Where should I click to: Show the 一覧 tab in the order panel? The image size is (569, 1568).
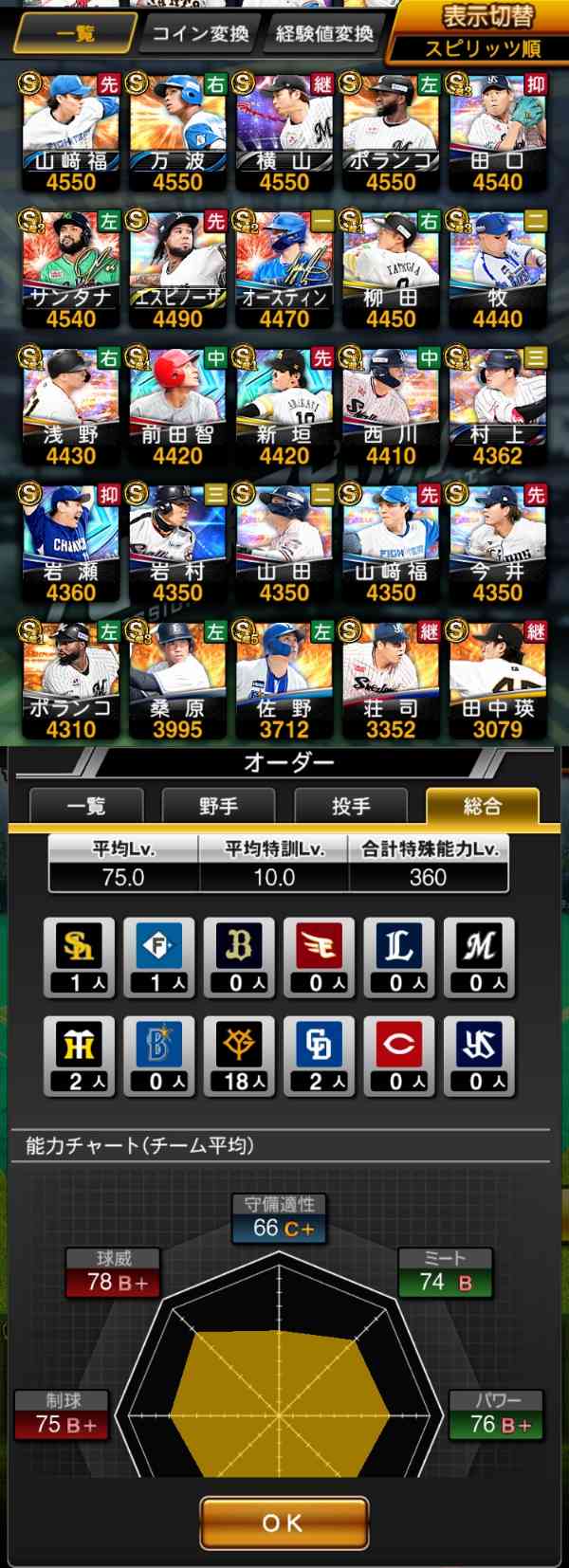(86, 806)
